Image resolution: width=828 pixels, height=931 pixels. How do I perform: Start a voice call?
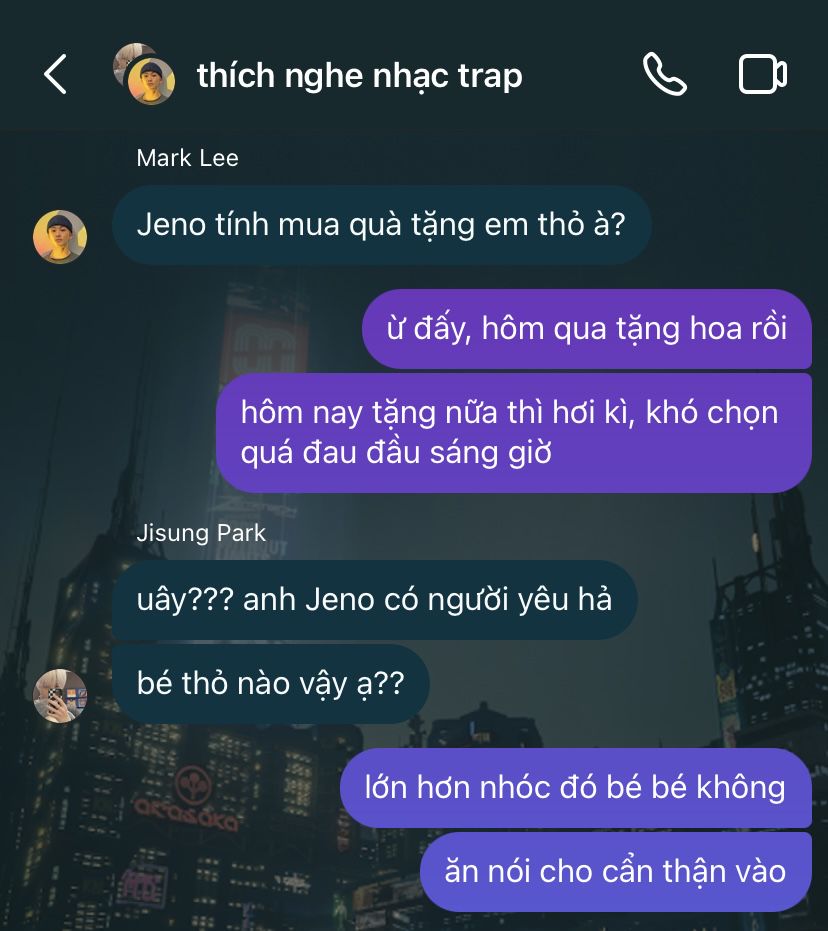coord(664,75)
